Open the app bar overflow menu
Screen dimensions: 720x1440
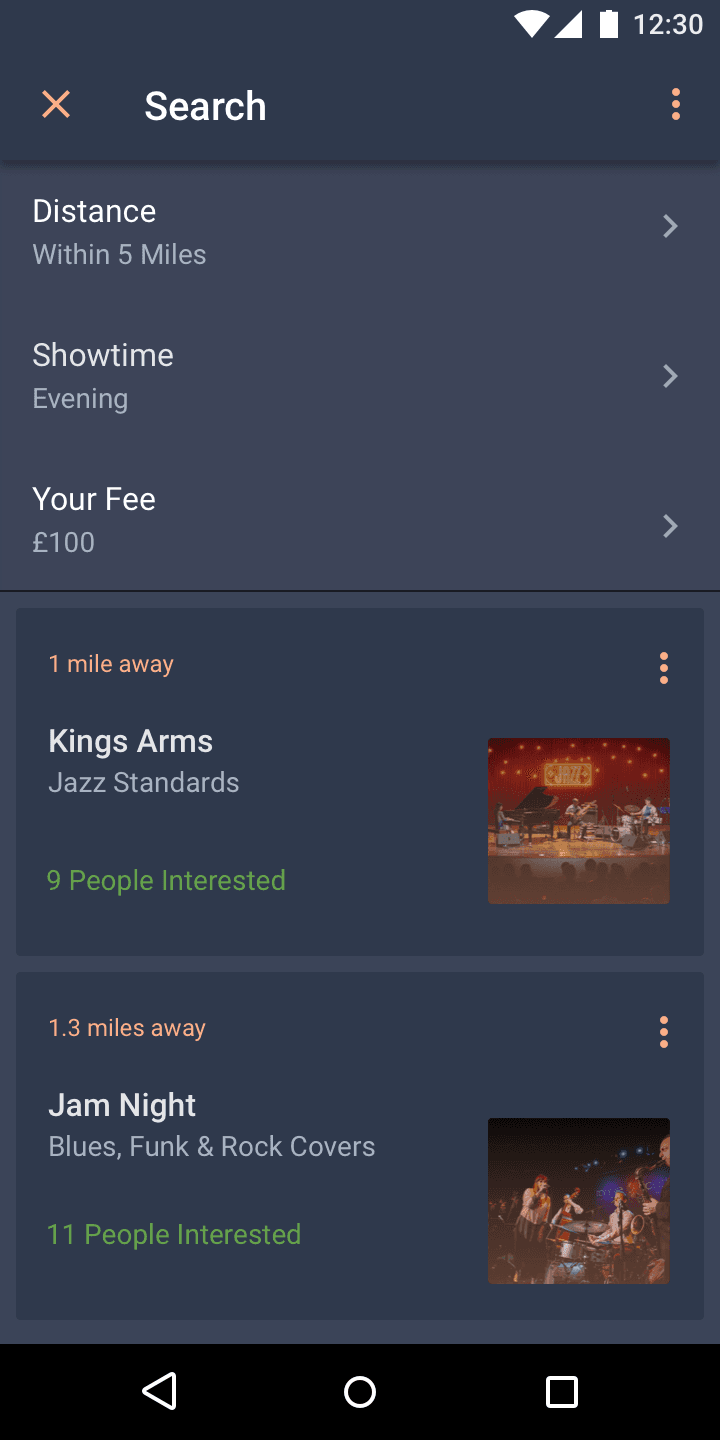(676, 104)
